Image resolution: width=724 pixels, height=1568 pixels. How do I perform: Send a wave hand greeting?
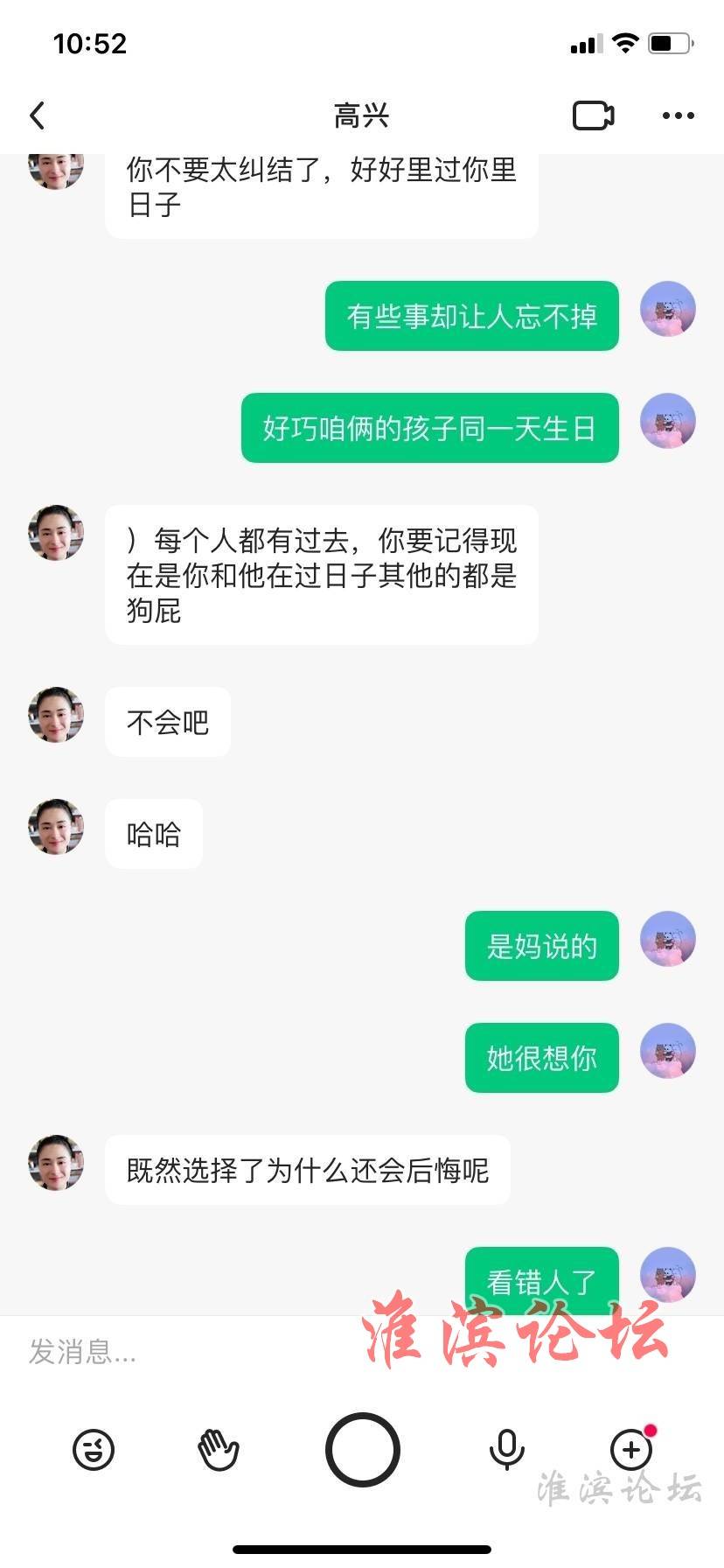(x=219, y=1450)
